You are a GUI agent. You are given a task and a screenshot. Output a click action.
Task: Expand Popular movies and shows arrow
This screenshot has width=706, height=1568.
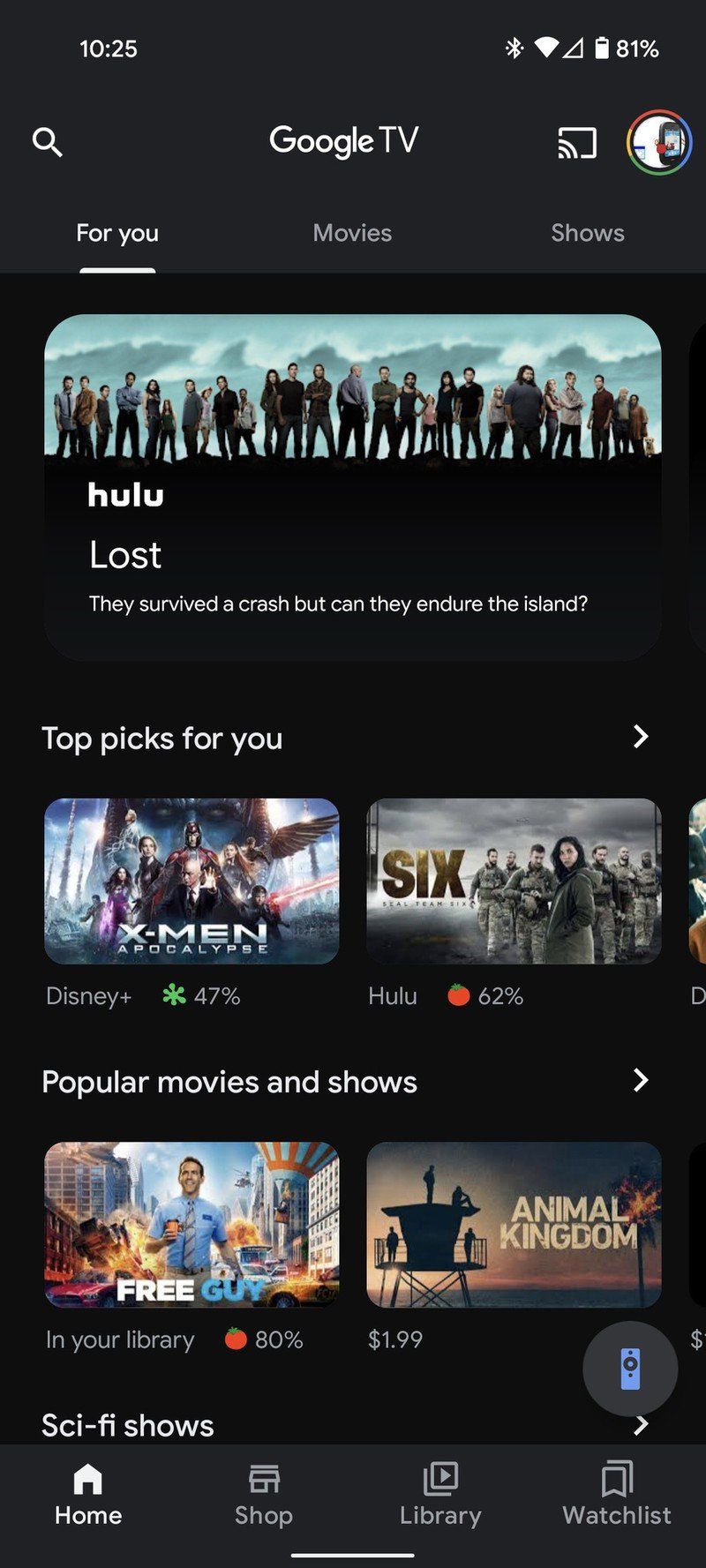coord(641,1080)
